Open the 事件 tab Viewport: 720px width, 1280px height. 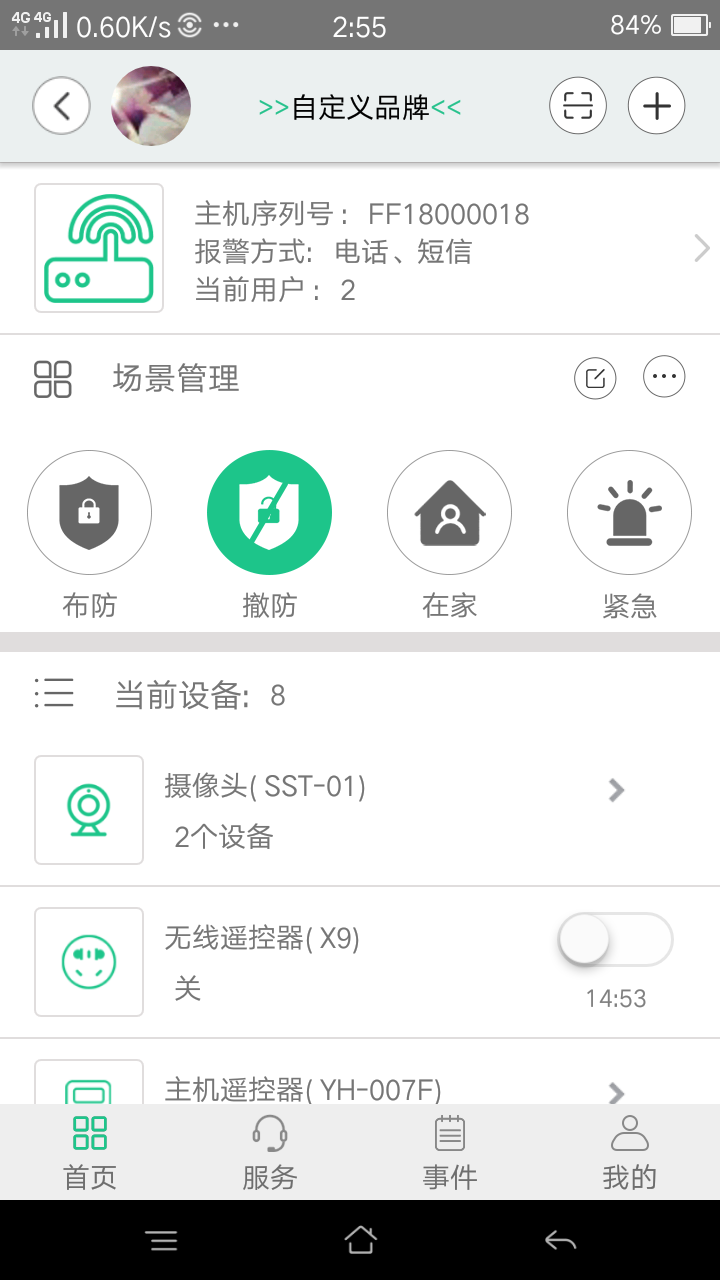tap(449, 1150)
